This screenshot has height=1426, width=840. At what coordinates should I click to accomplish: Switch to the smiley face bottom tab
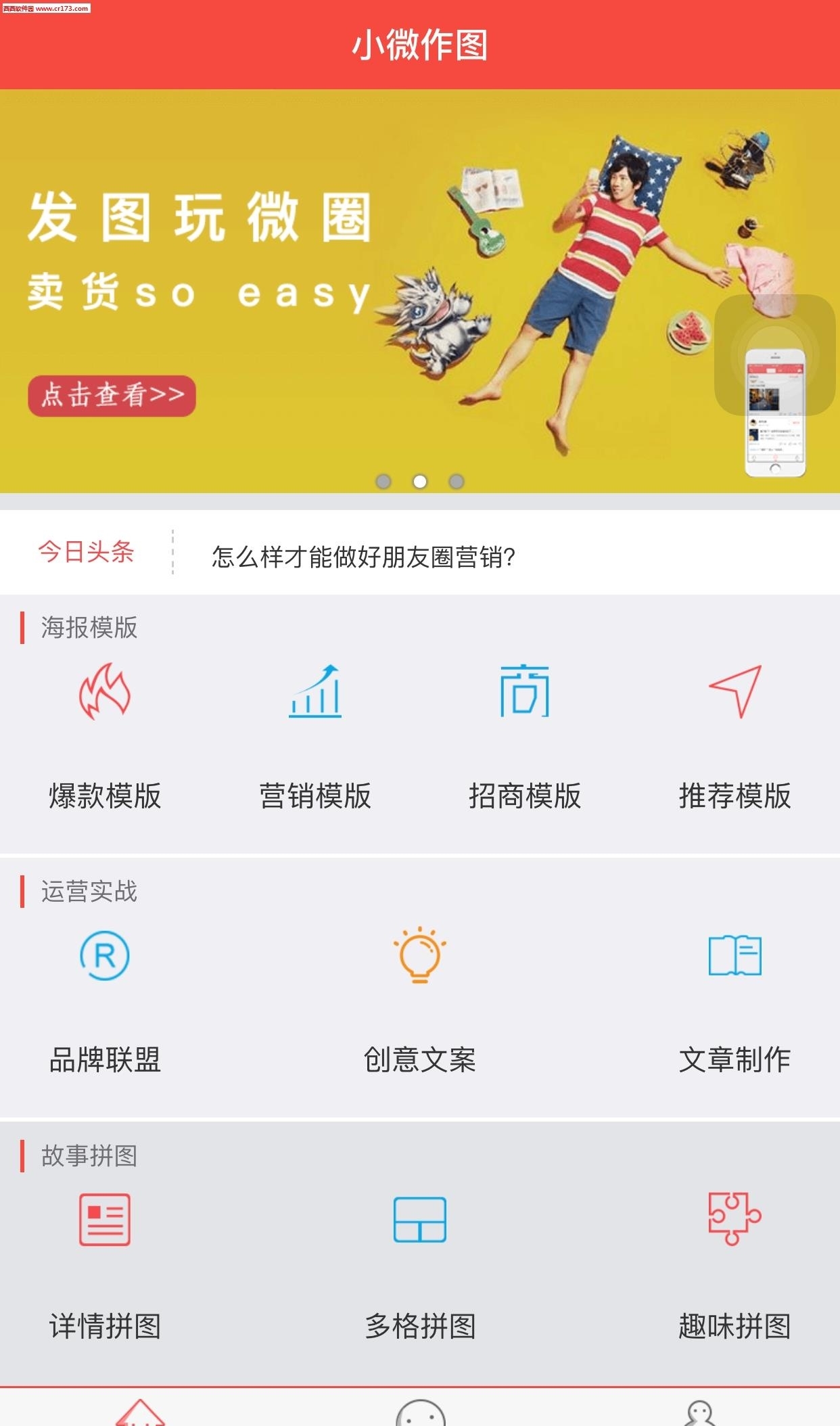pos(420,1414)
